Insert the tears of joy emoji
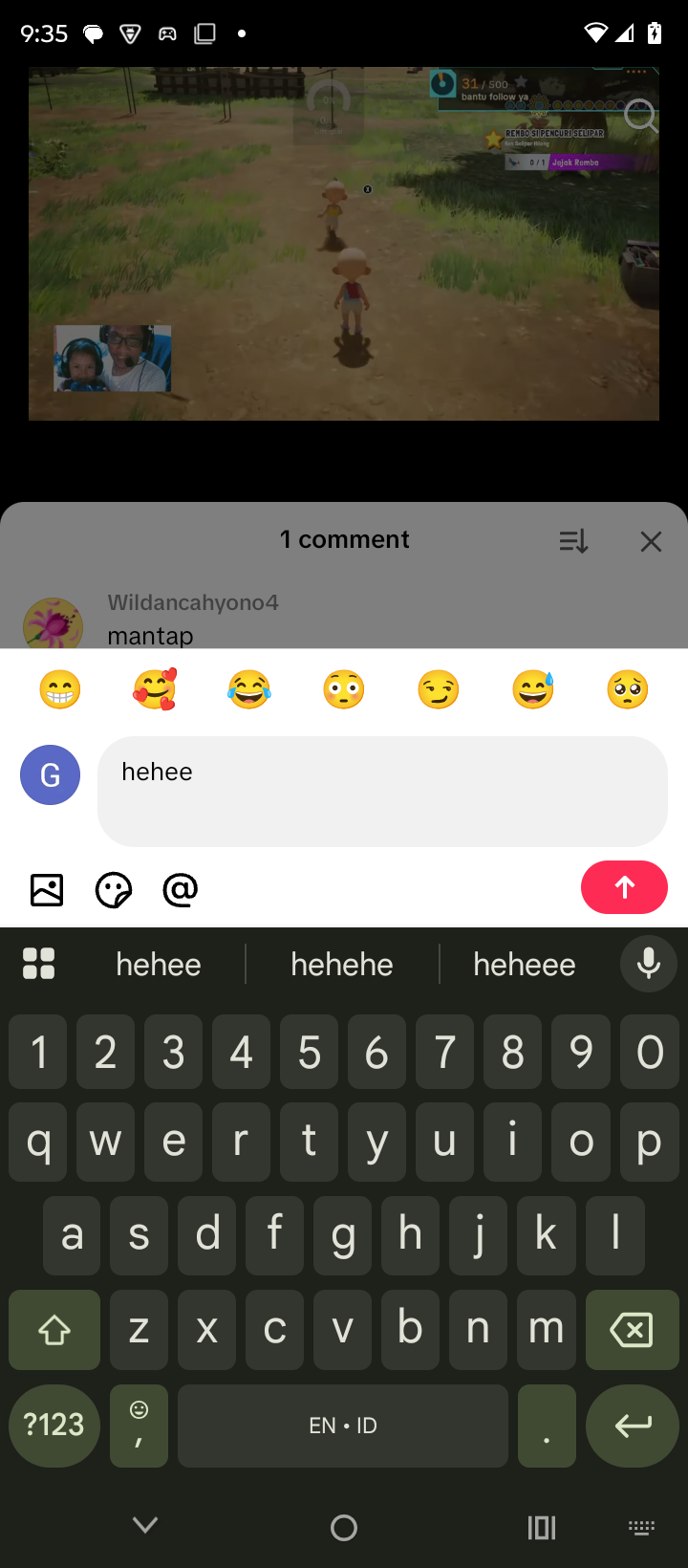This screenshot has width=688, height=1568. click(x=249, y=689)
